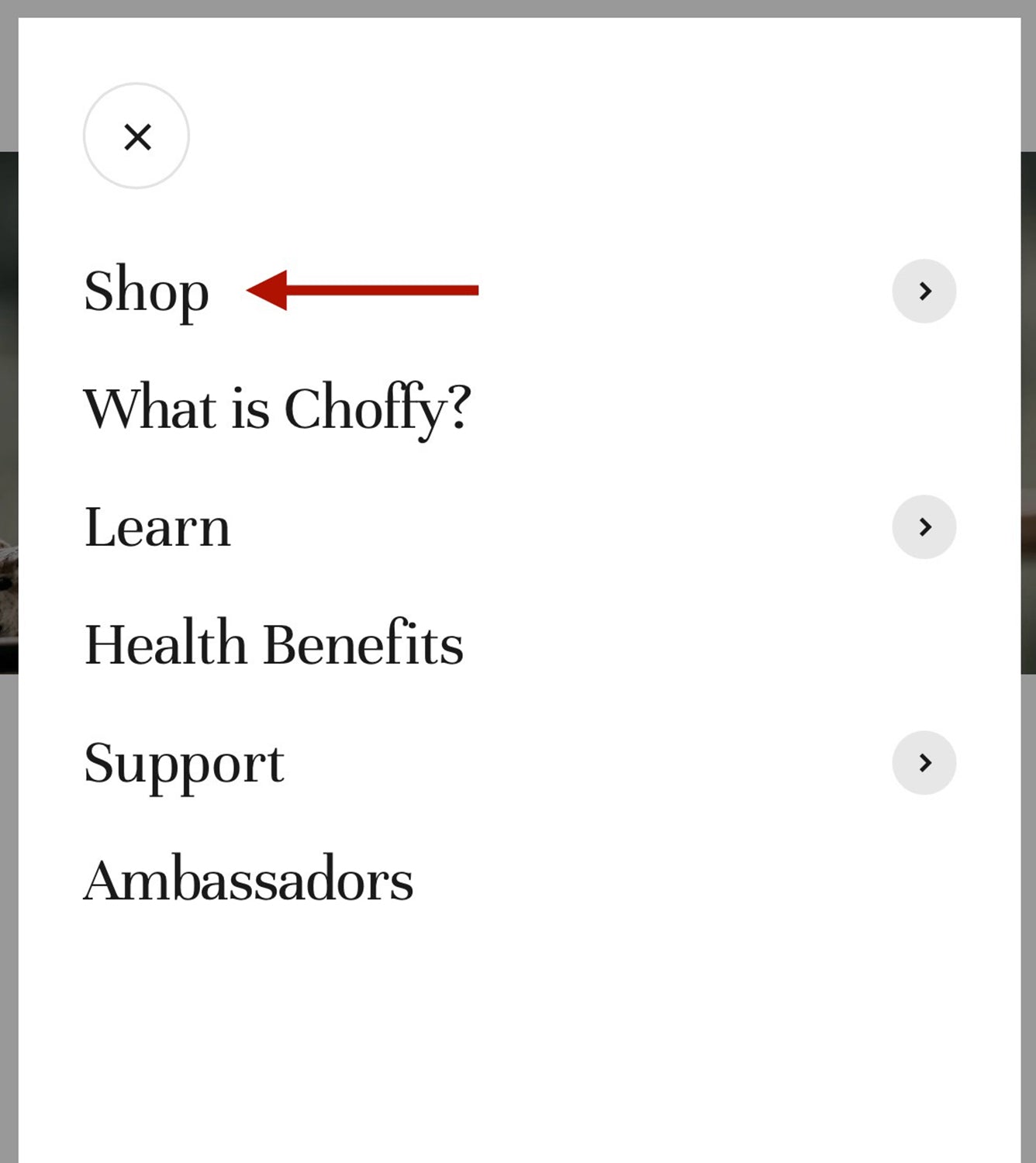Open the Support menu item
Screen dimensions: 1036x1163
point(184,763)
